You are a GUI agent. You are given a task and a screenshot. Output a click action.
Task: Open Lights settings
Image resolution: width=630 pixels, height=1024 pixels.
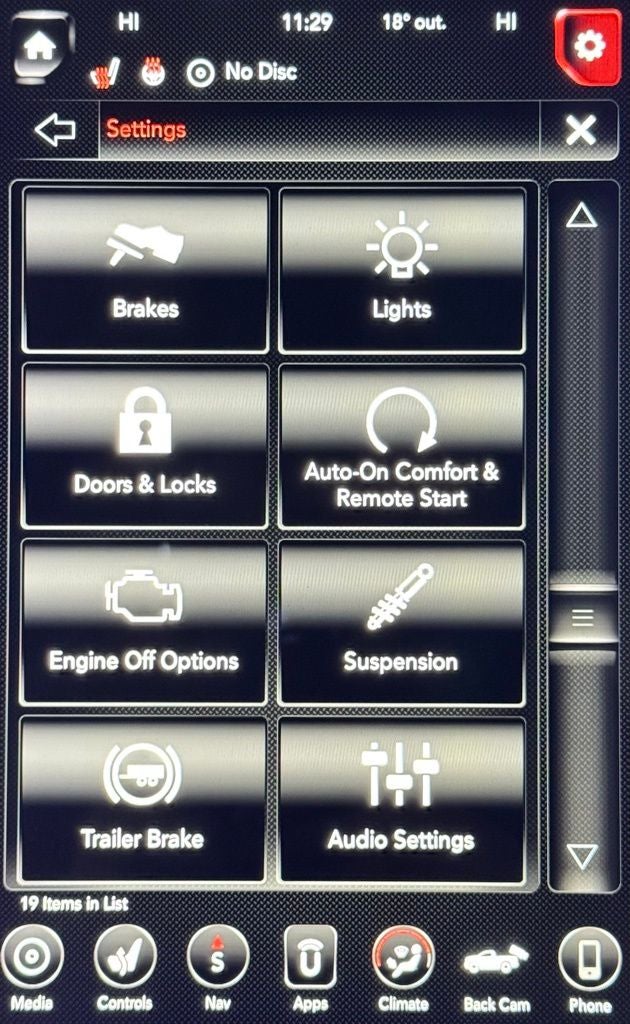tap(402, 270)
